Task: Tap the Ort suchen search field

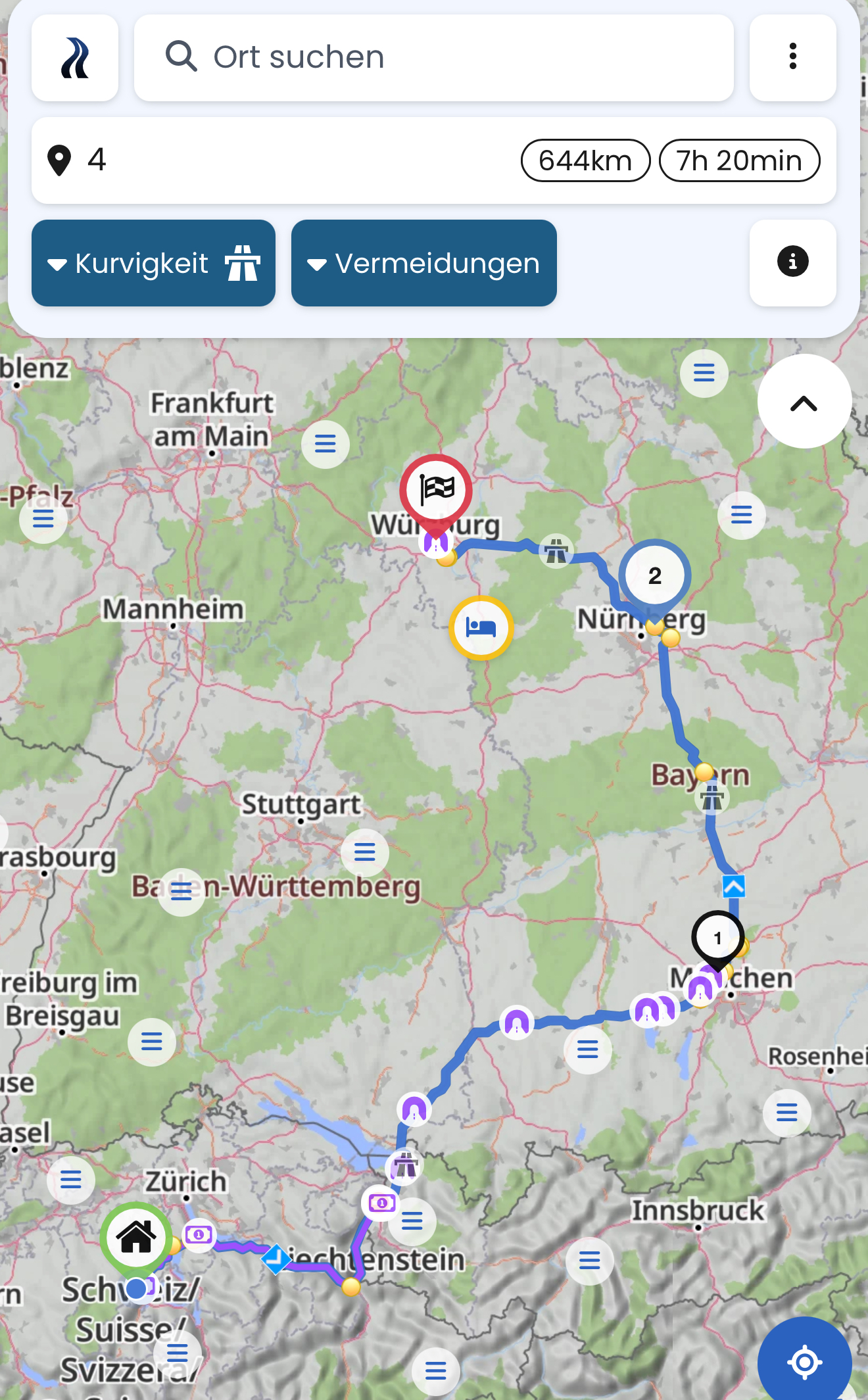Action: tap(434, 58)
